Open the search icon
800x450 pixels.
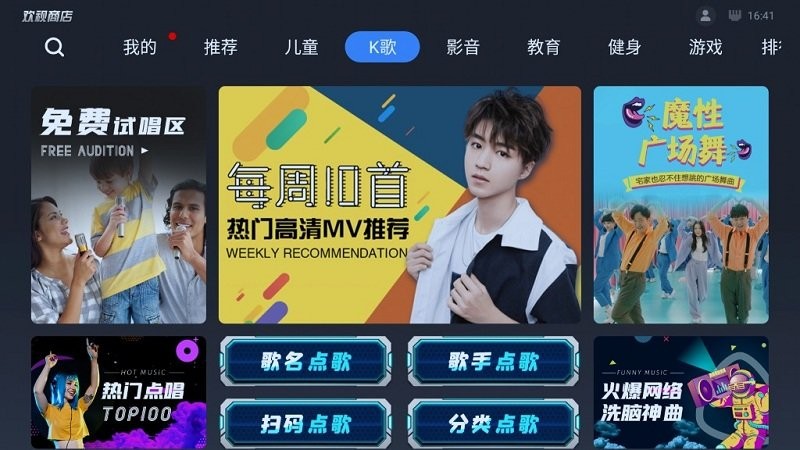click(x=55, y=47)
